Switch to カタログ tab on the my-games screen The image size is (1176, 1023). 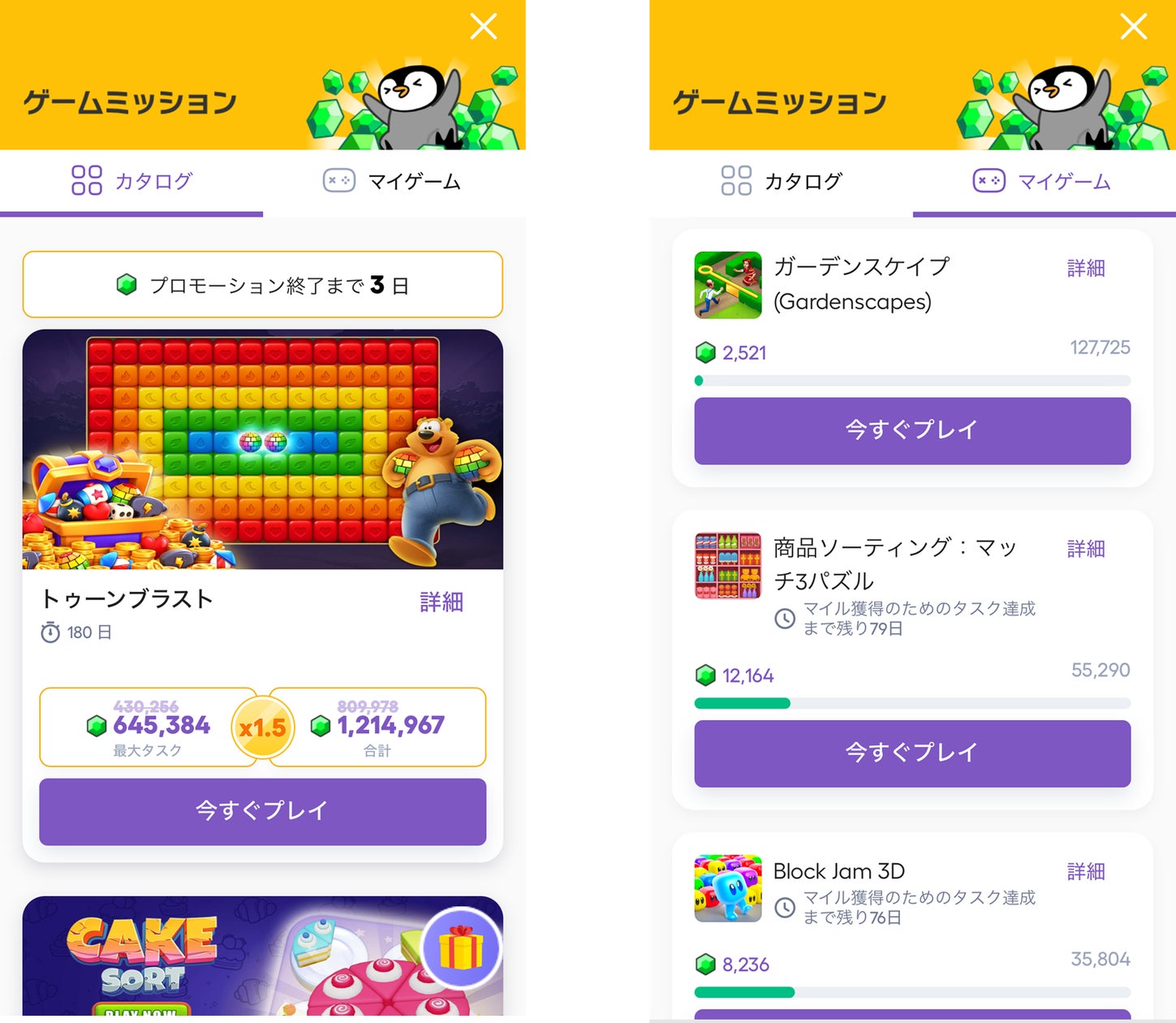(x=781, y=181)
